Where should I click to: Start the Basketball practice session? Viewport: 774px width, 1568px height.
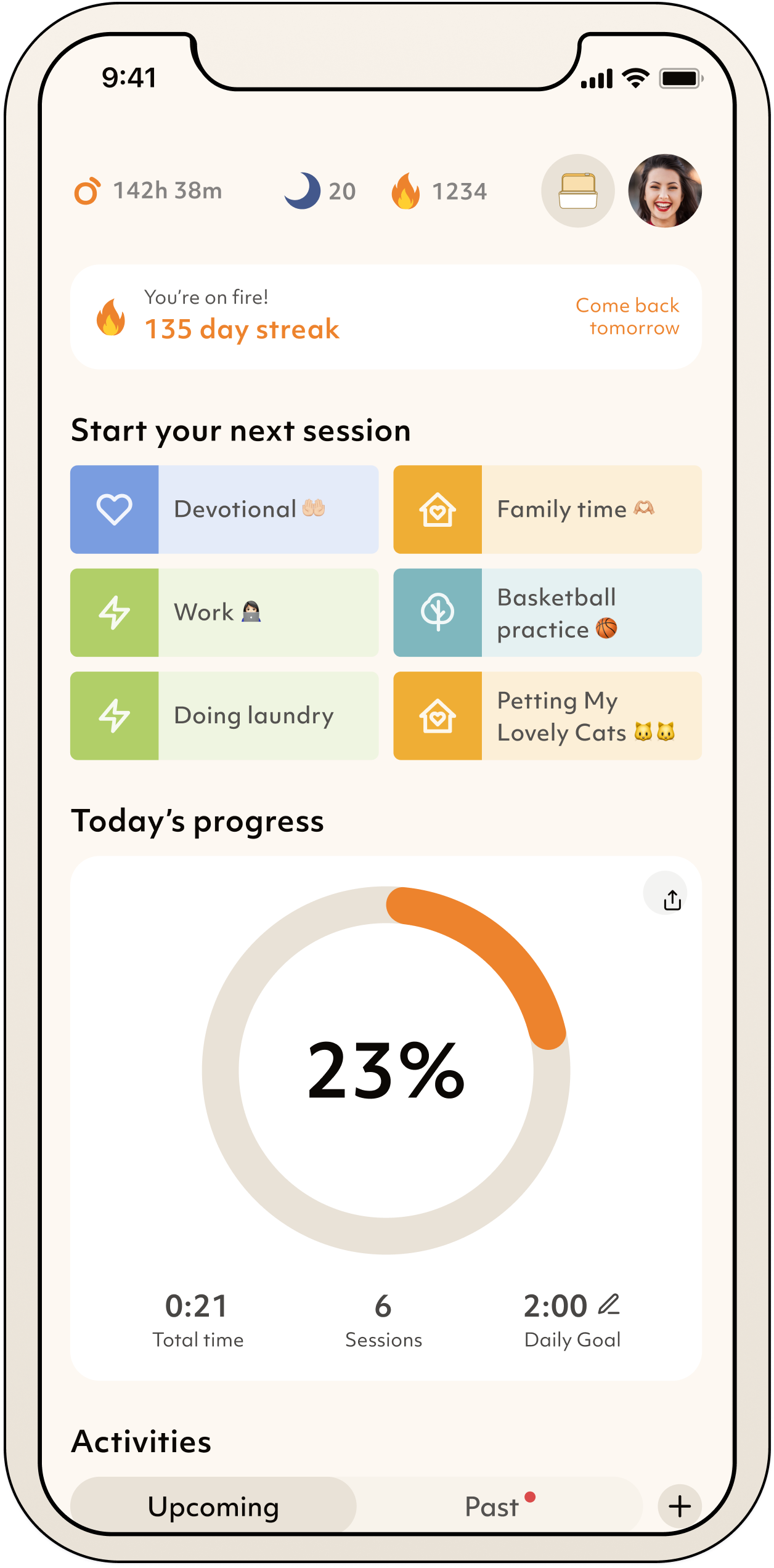coord(547,612)
